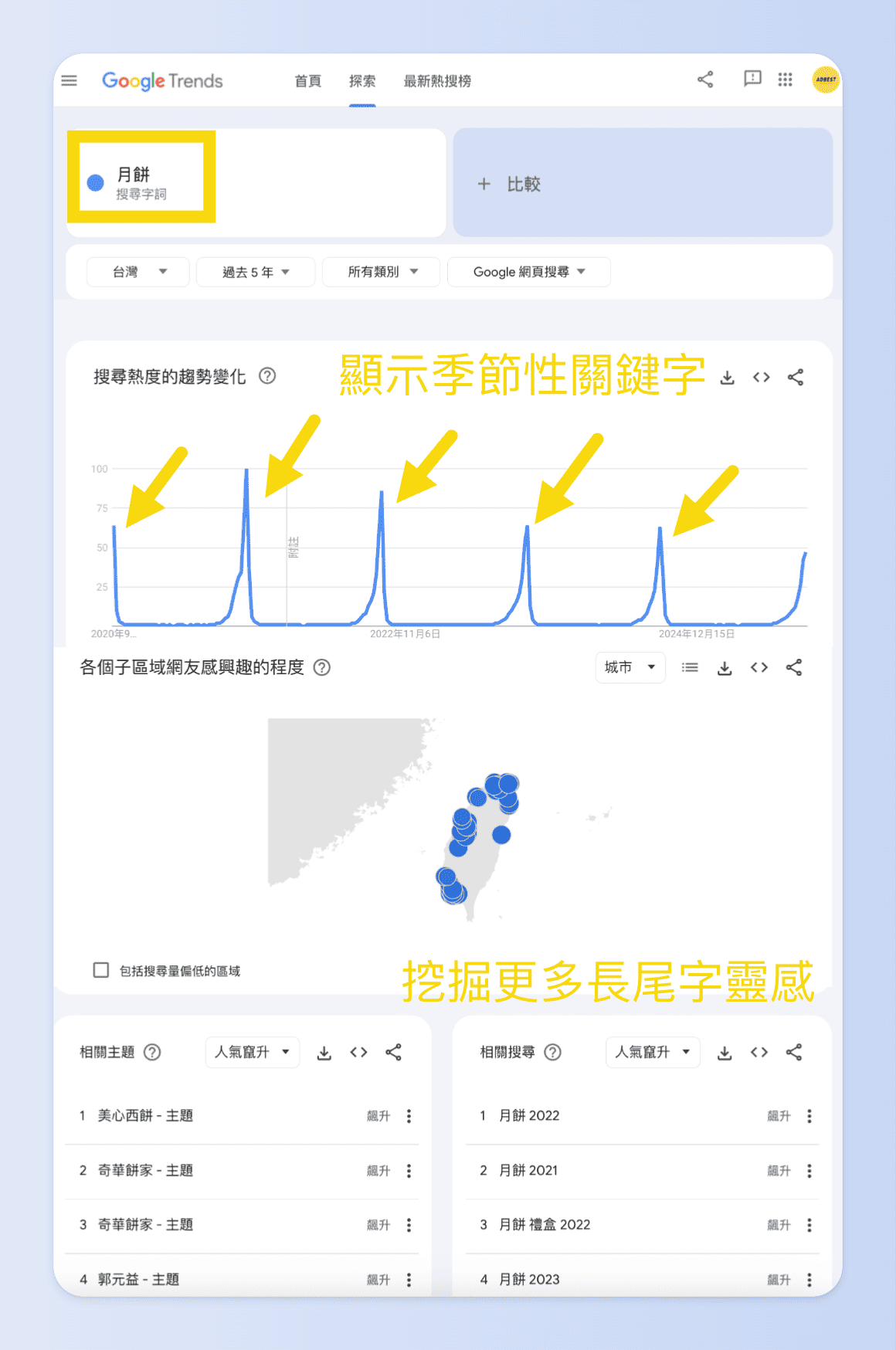The width and height of the screenshot is (896, 1350).
Task: Share the trends report via top share icon
Action: pyautogui.click(x=704, y=80)
